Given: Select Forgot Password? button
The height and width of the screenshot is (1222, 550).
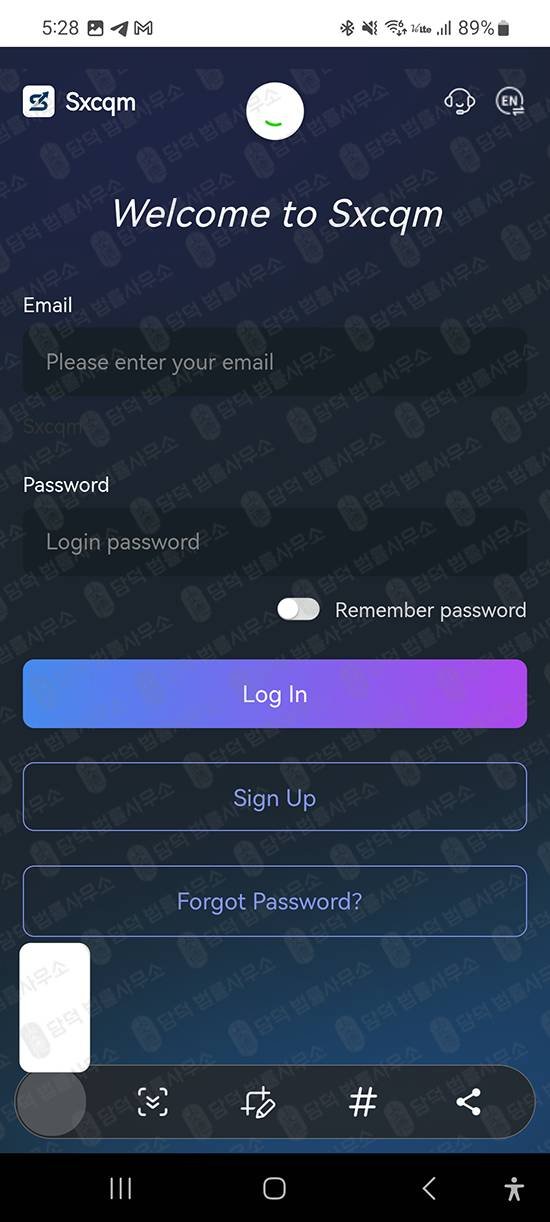Looking at the screenshot, I should tap(275, 901).
